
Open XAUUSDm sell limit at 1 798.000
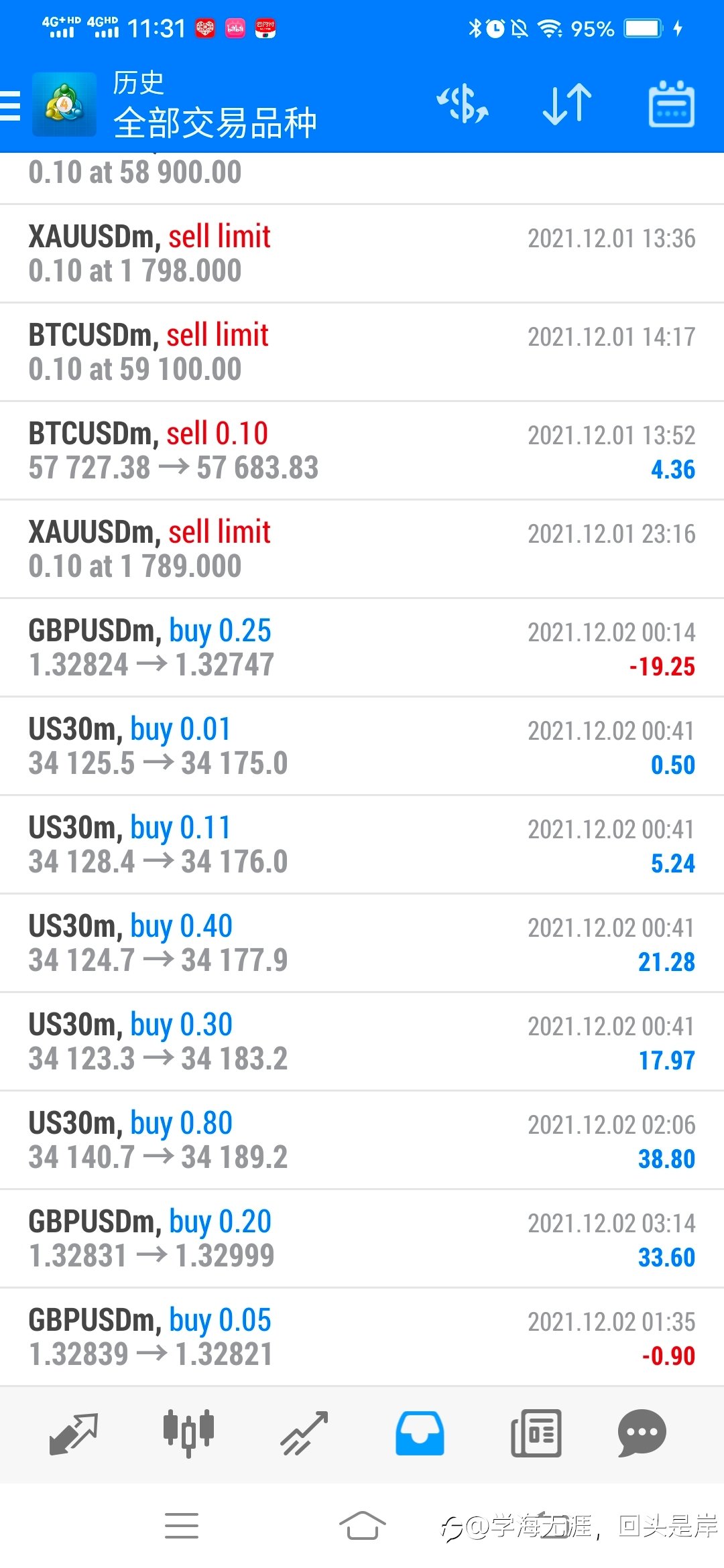pos(362,254)
